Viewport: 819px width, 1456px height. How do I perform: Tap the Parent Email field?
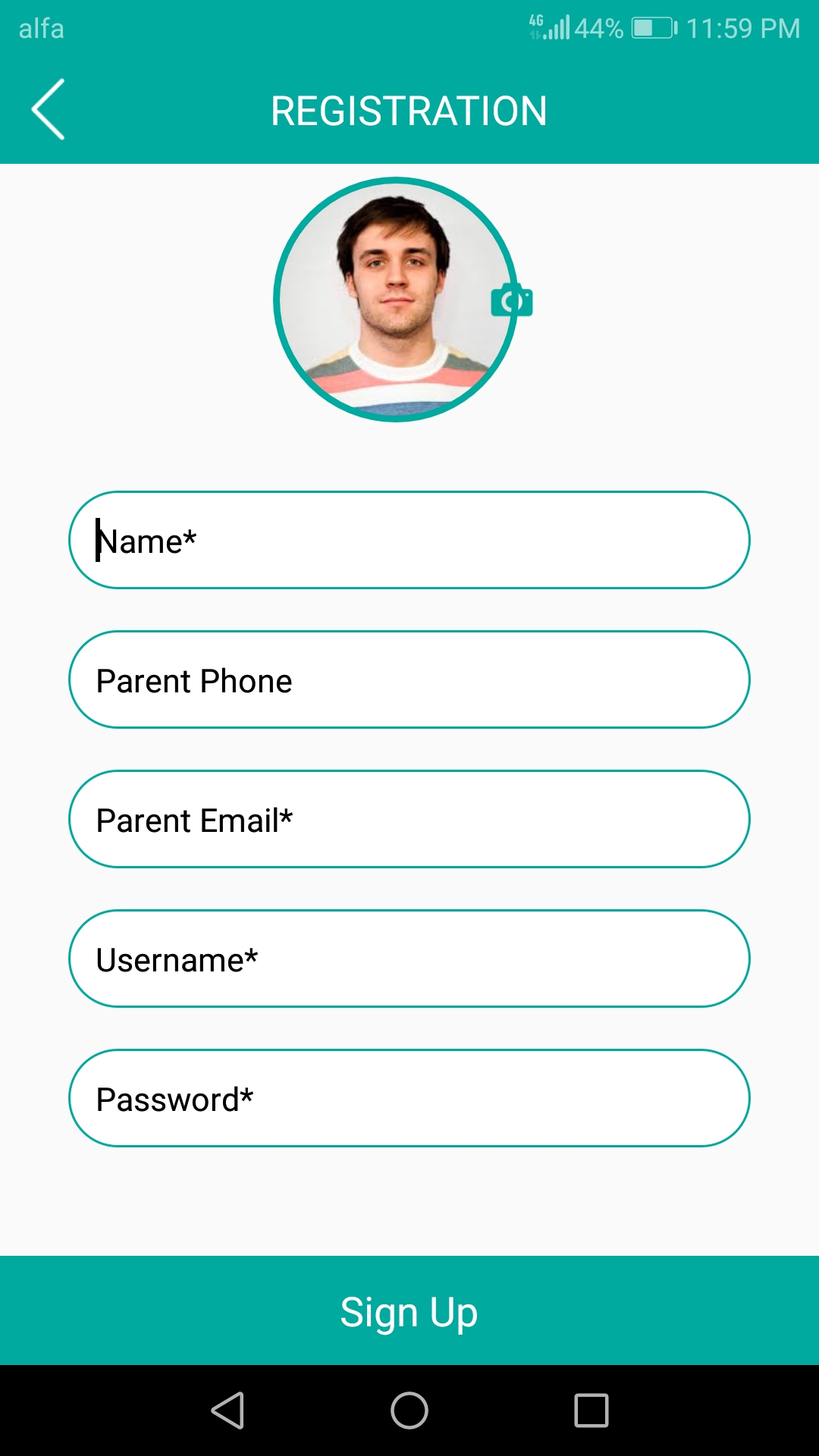[409, 819]
